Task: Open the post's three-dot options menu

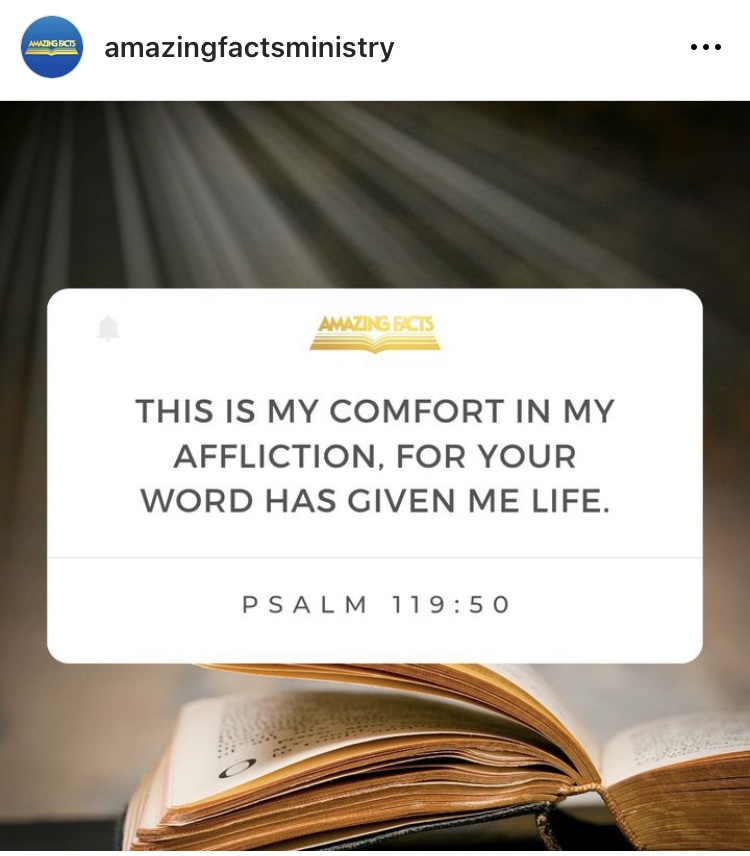Action: click(706, 47)
